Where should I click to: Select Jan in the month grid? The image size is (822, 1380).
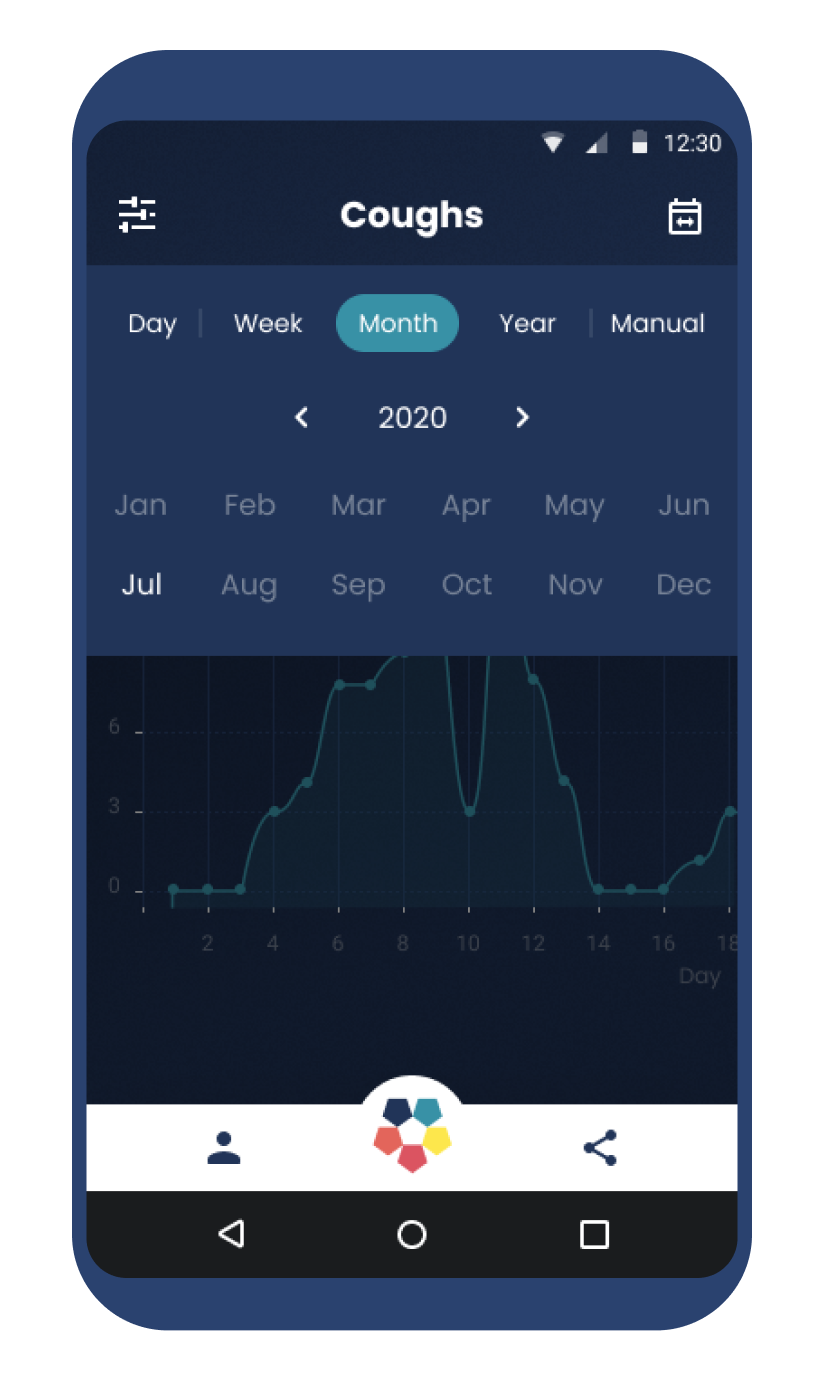(x=141, y=505)
